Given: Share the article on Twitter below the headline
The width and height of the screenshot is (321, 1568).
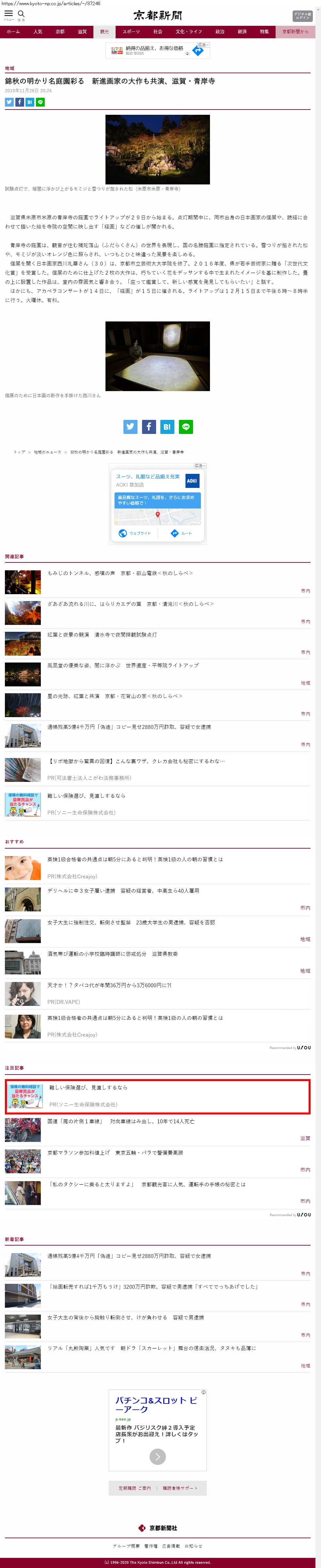Looking at the screenshot, I should click(x=9, y=102).
